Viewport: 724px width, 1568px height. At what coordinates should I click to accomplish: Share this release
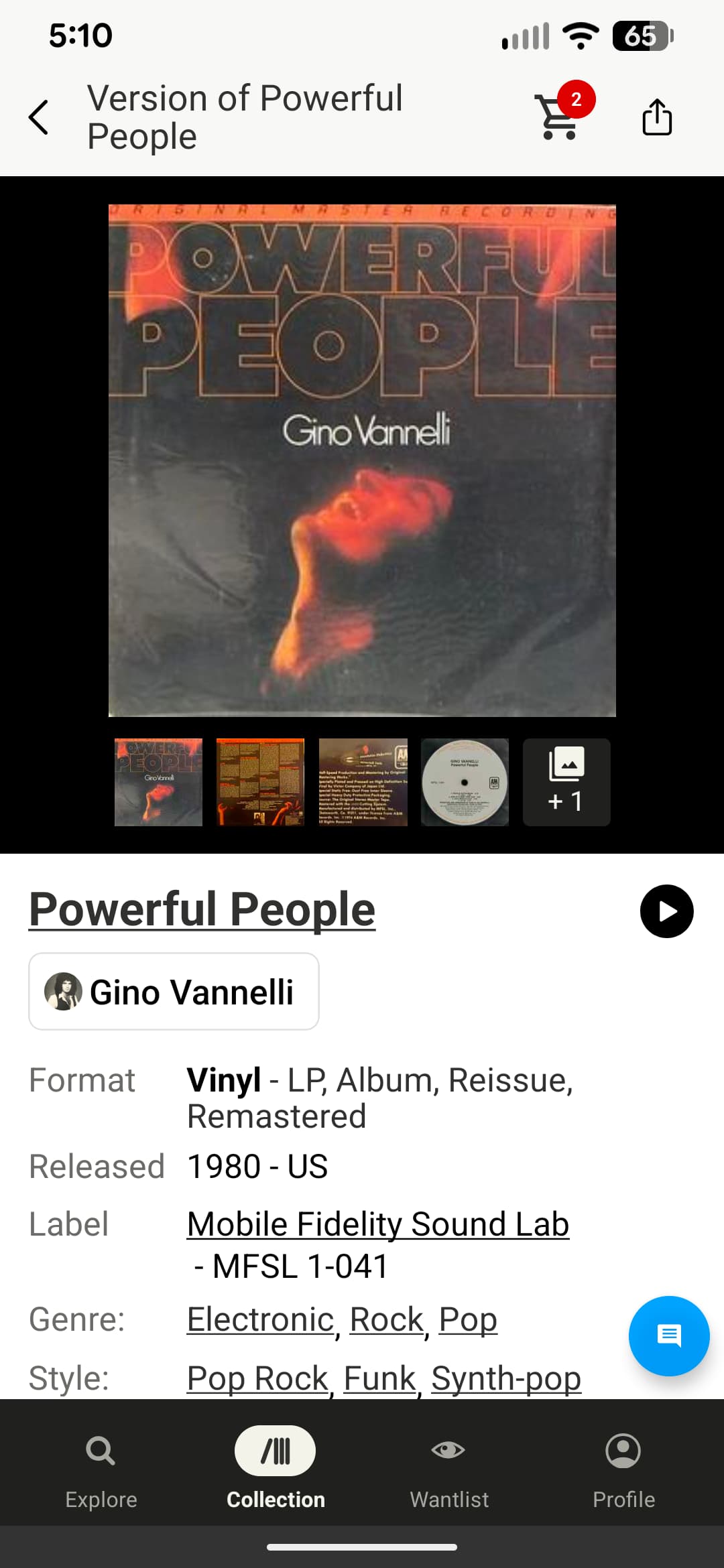[656, 117]
